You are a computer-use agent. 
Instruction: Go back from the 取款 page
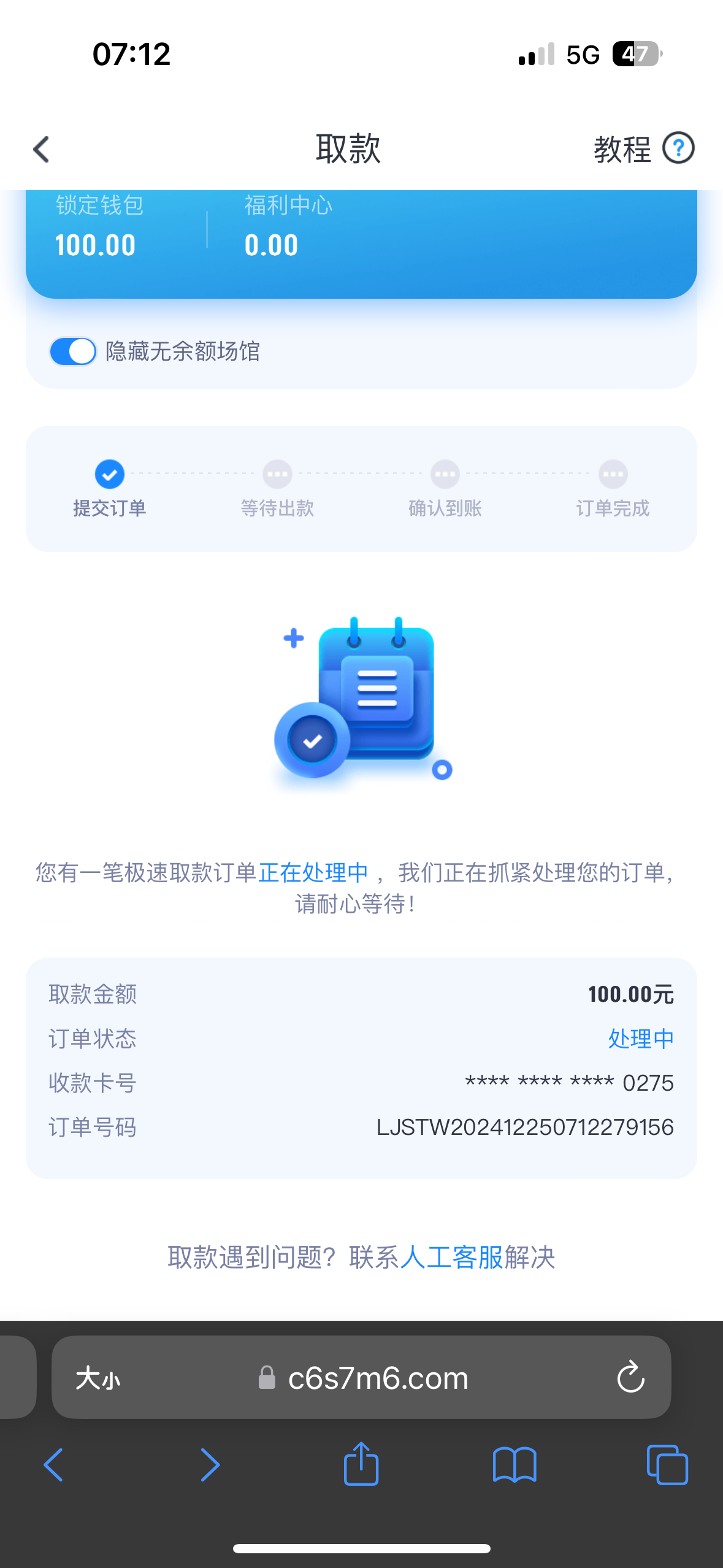pos(41,149)
